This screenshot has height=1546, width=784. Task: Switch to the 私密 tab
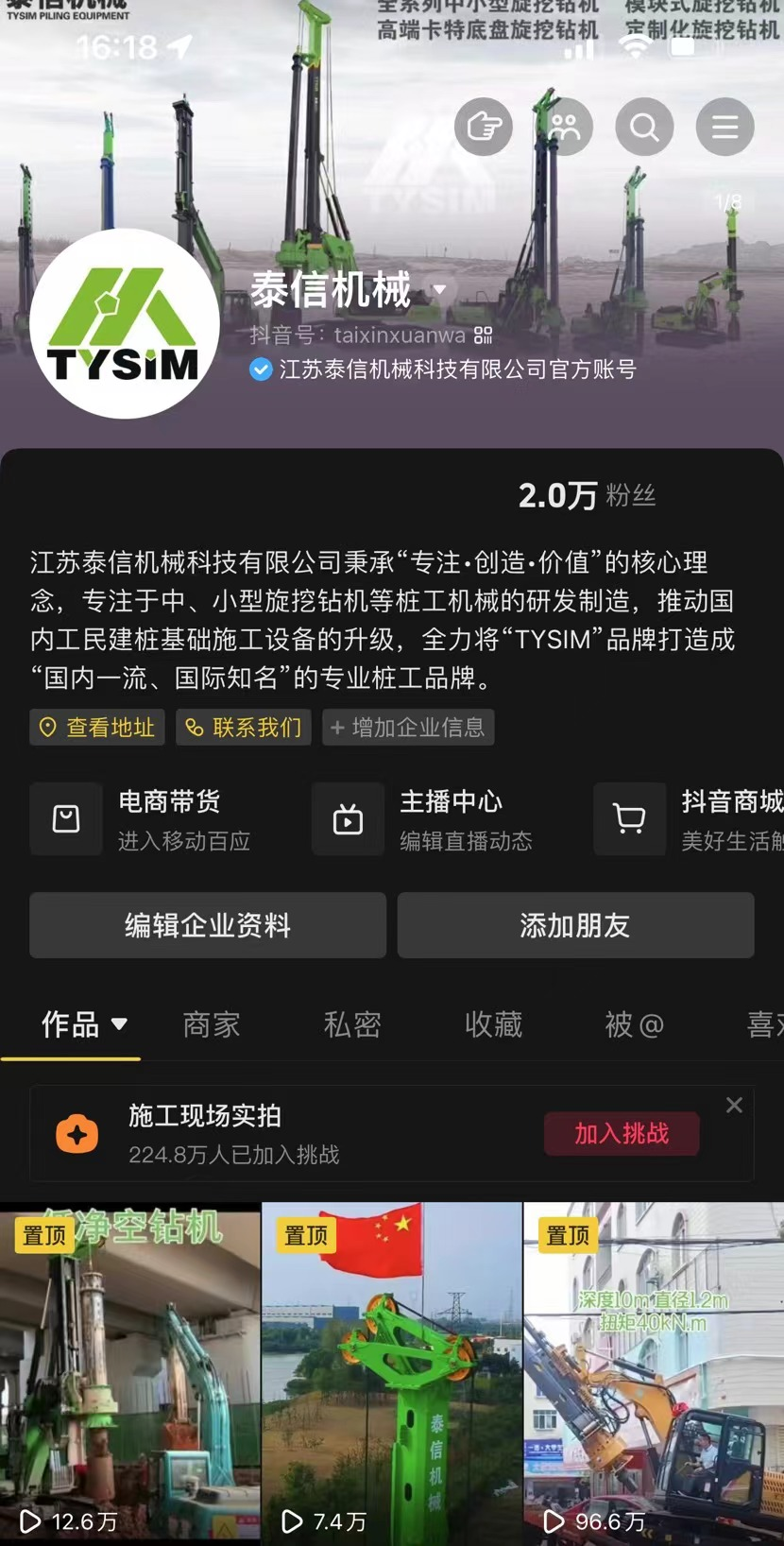click(352, 1024)
